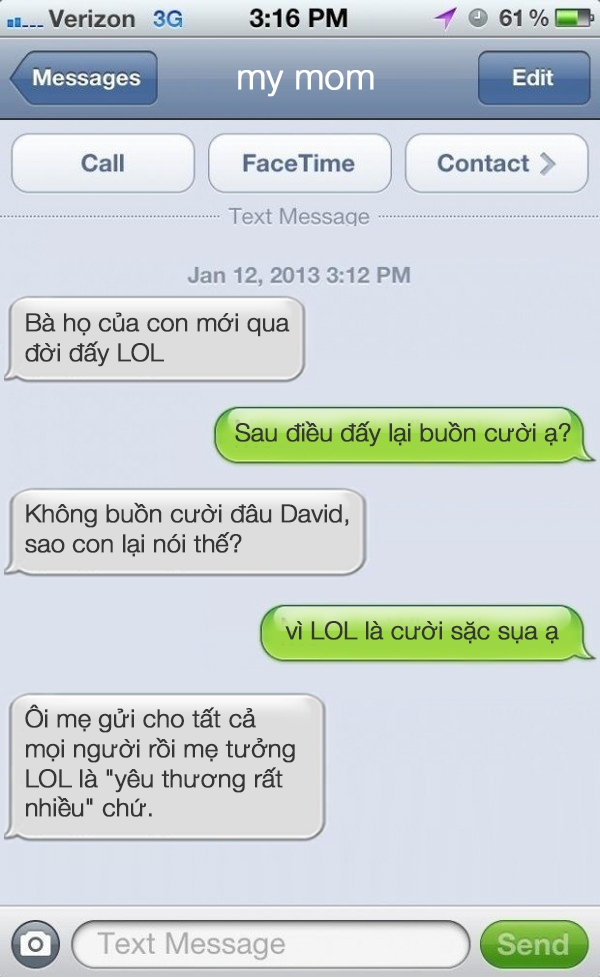This screenshot has height=978, width=600.
Task: Tap the Send button
Action: click(534, 944)
